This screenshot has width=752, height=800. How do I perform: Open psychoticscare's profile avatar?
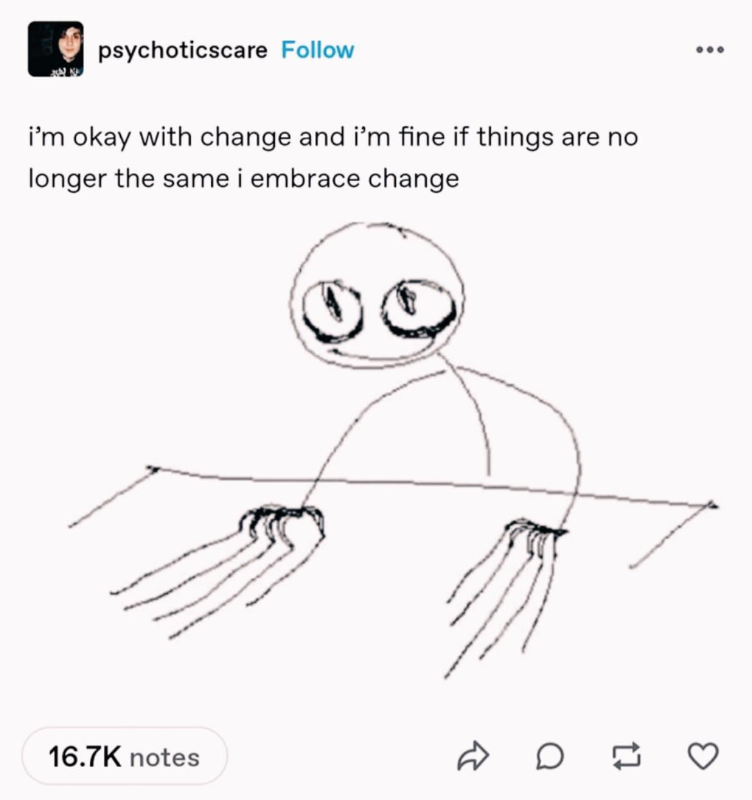[55, 49]
